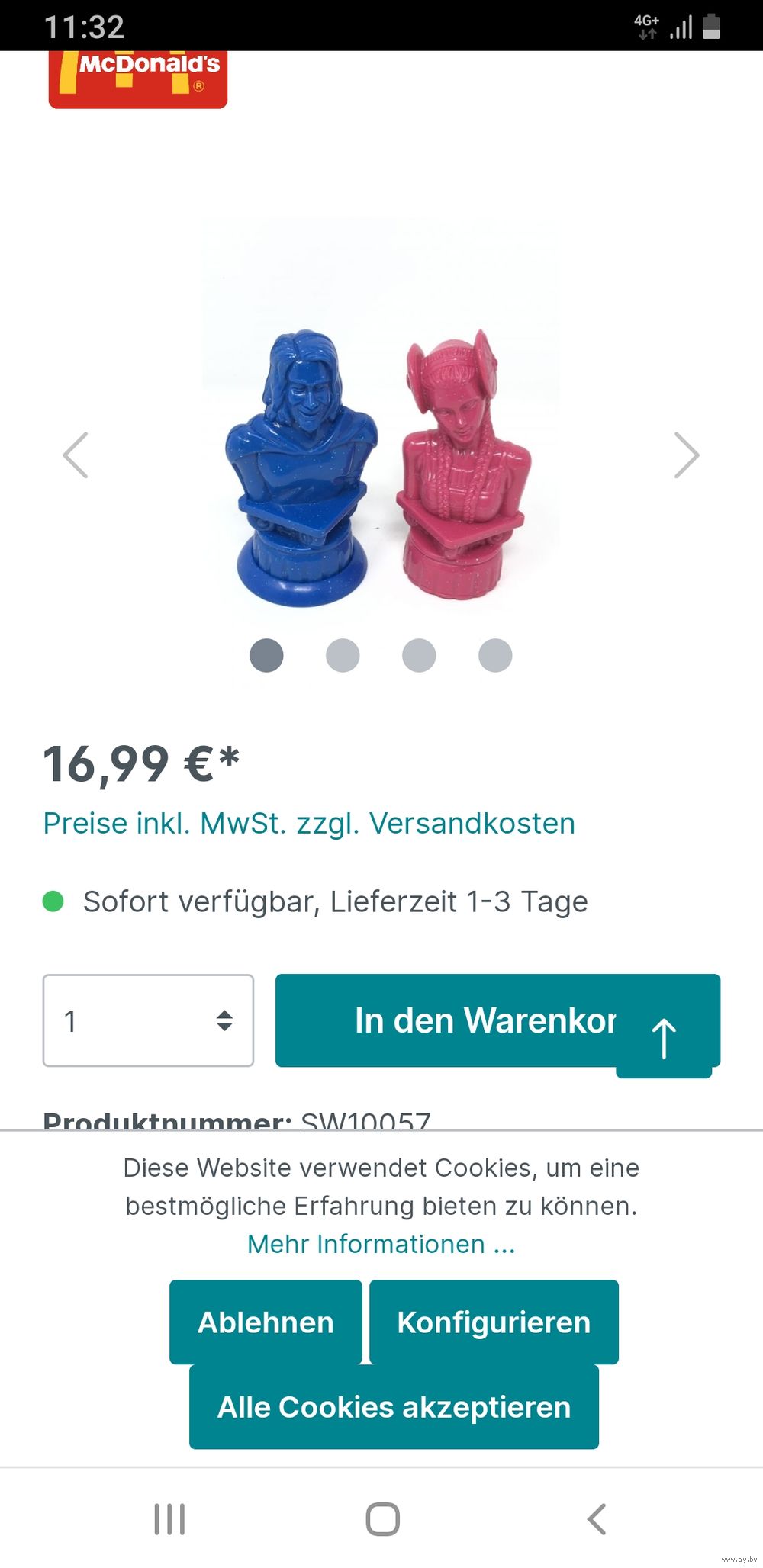Screen dimensions: 763x1568
Task: Jump to the third image dot
Action: pos(419,655)
